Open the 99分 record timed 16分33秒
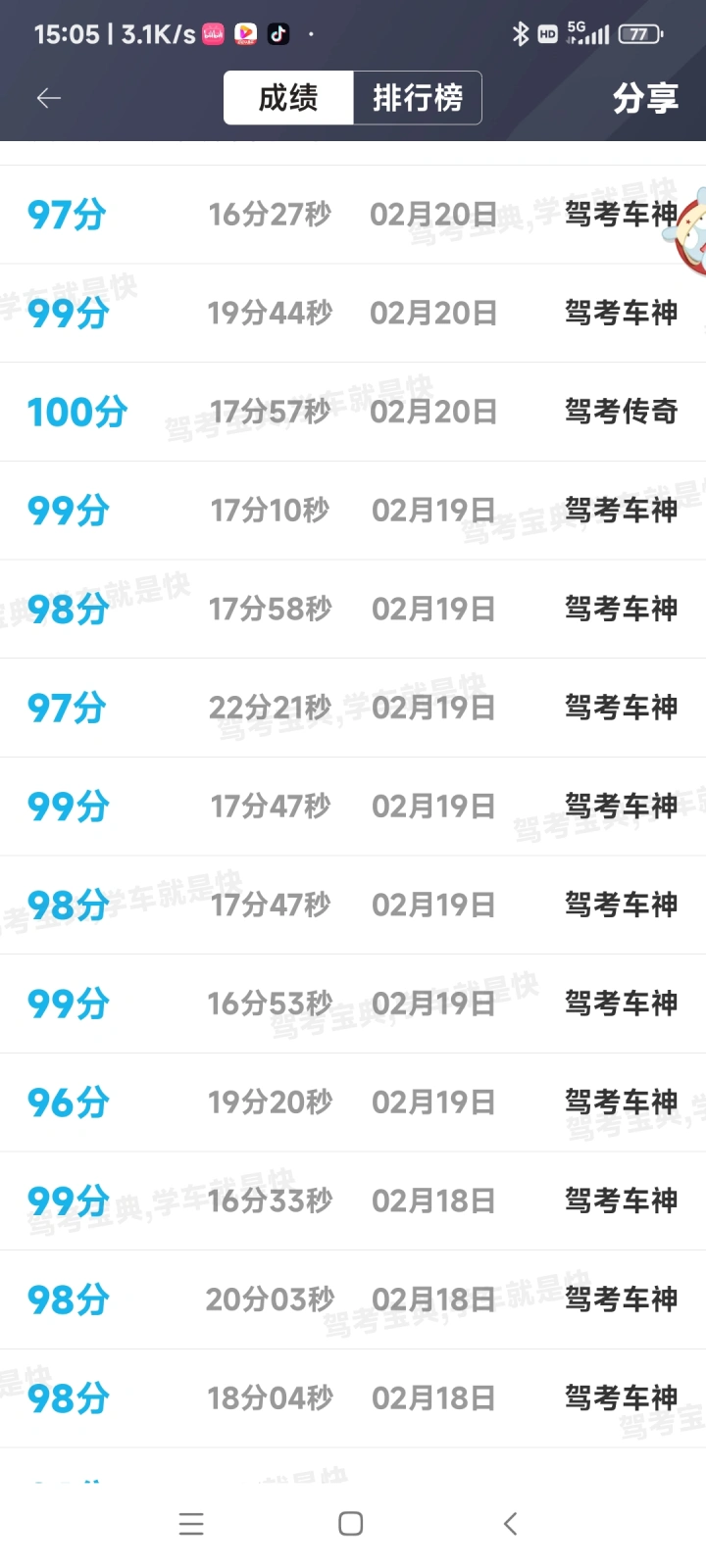Screen dimensions: 706x1568 [353, 1200]
